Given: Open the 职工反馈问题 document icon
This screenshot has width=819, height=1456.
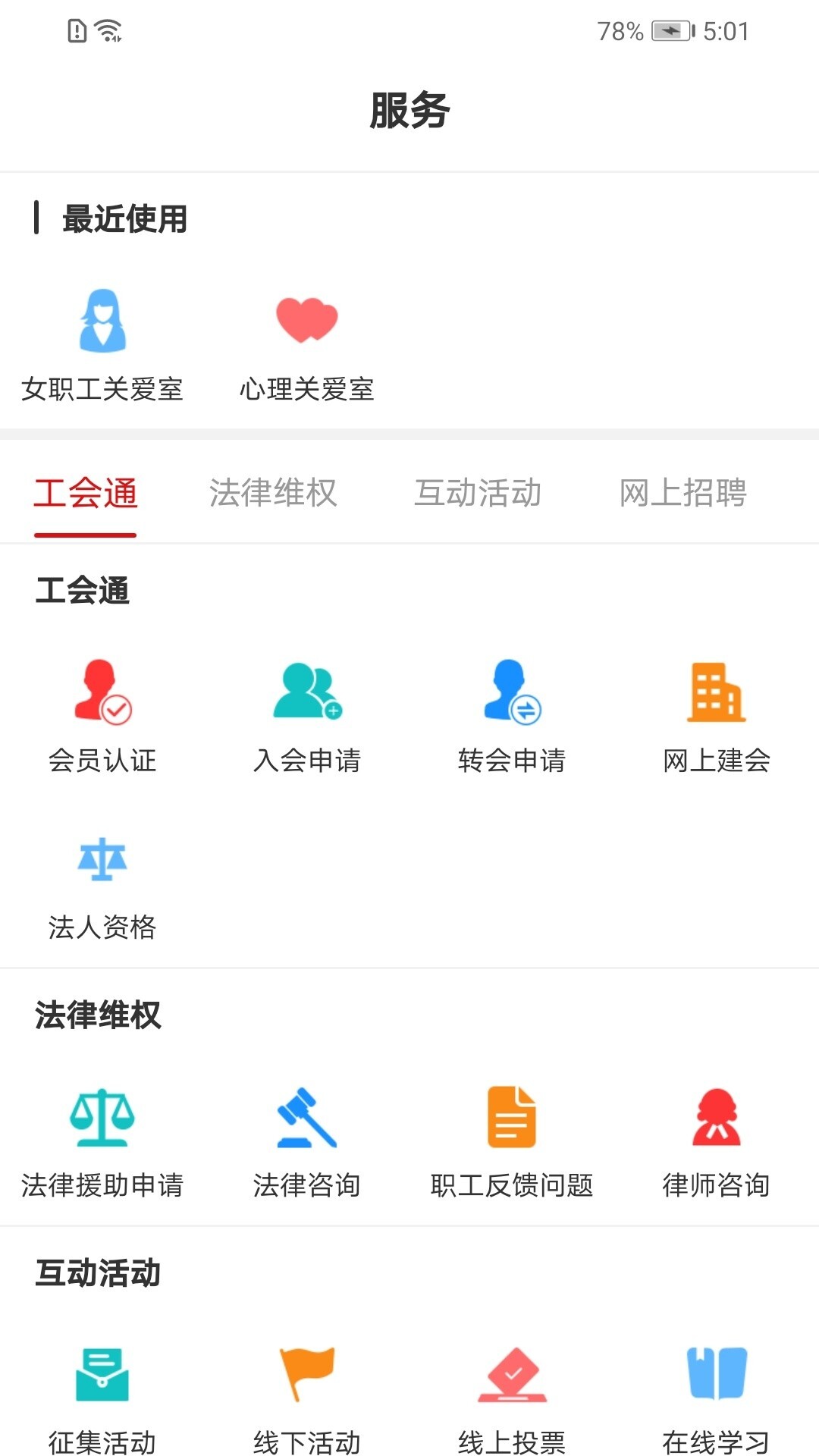Looking at the screenshot, I should pyautogui.click(x=512, y=1122).
